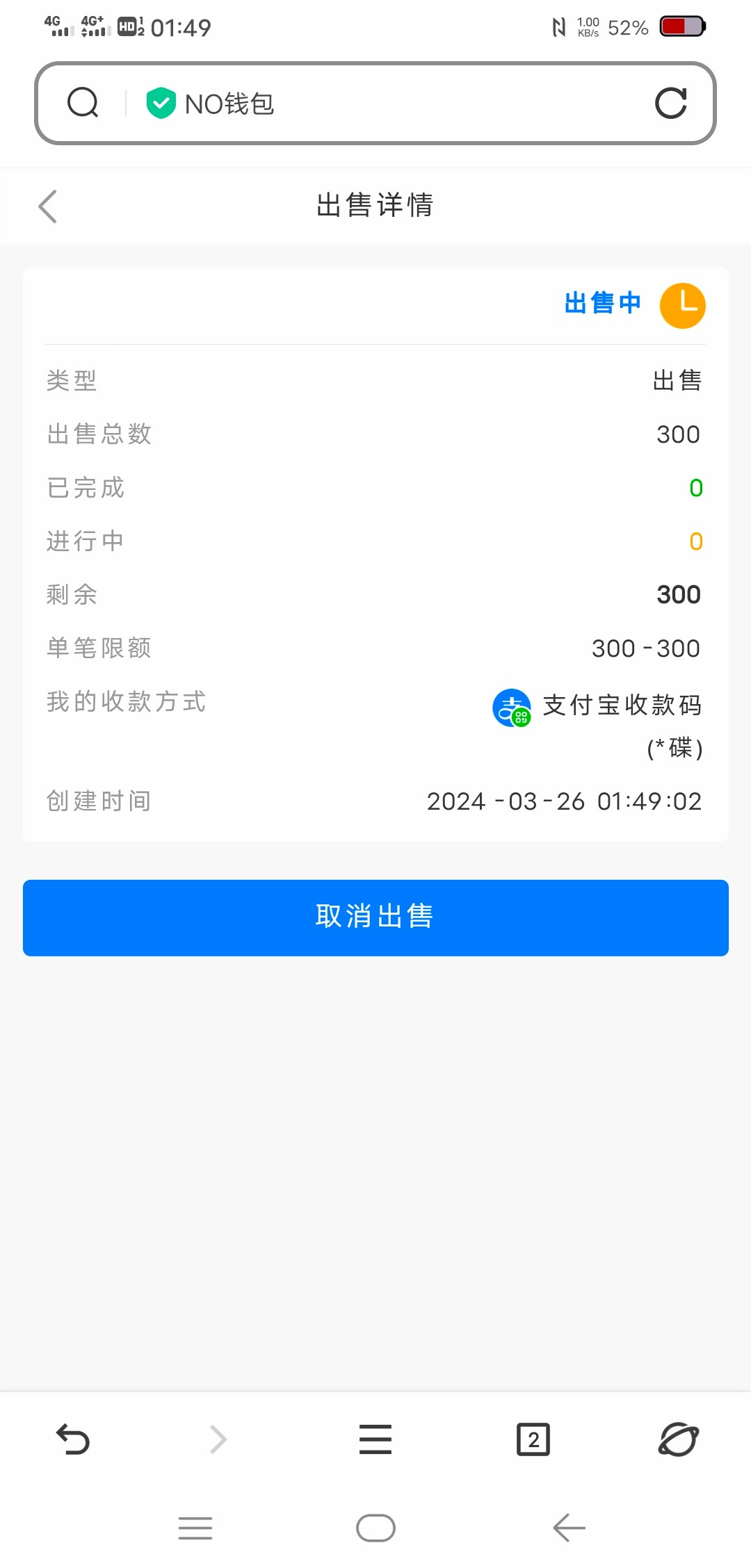Image resolution: width=751 pixels, height=1568 pixels.
Task: Open the browser menu
Action: click(x=375, y=1439)
